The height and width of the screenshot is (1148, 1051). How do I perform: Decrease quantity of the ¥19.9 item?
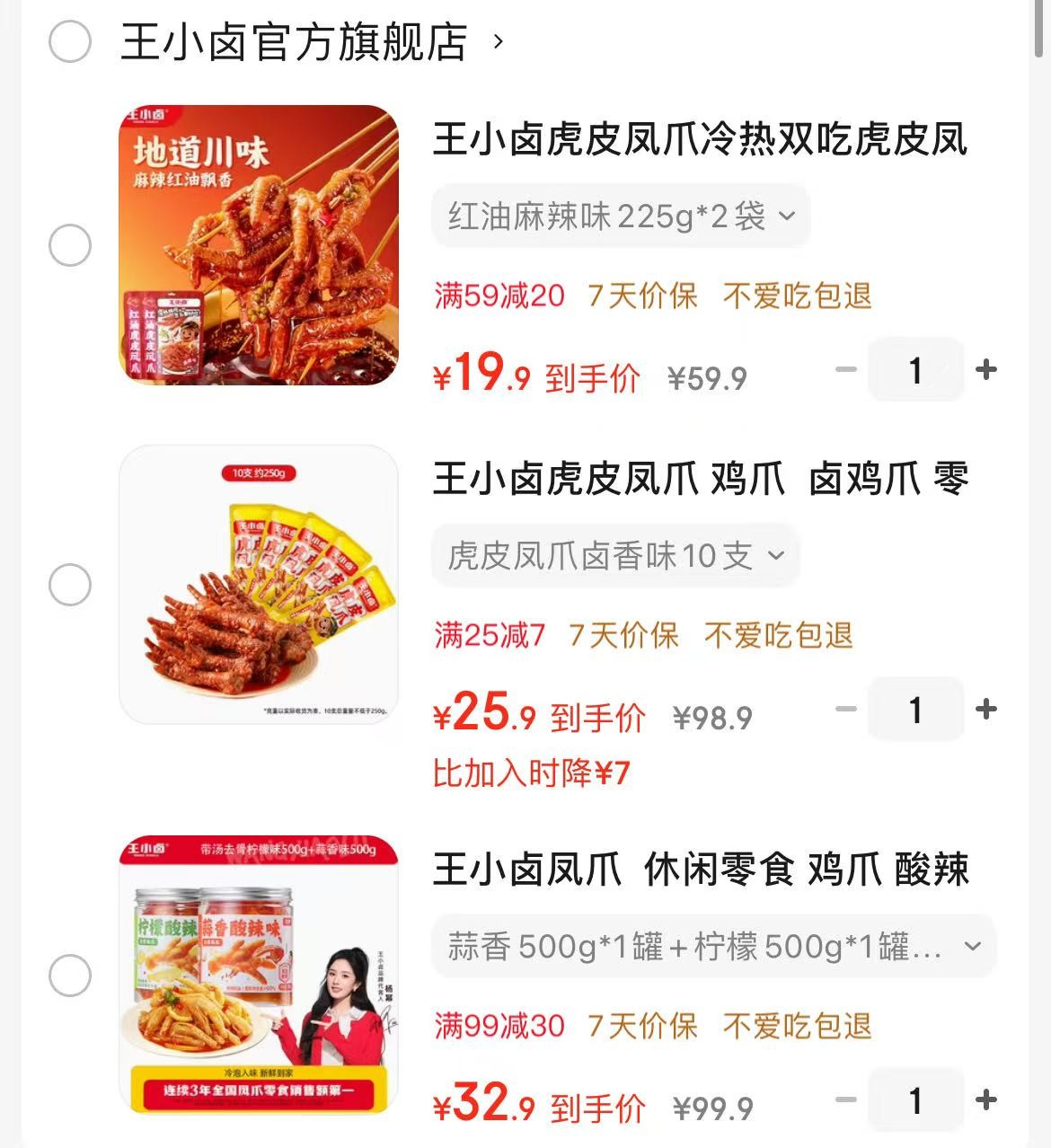846,370
